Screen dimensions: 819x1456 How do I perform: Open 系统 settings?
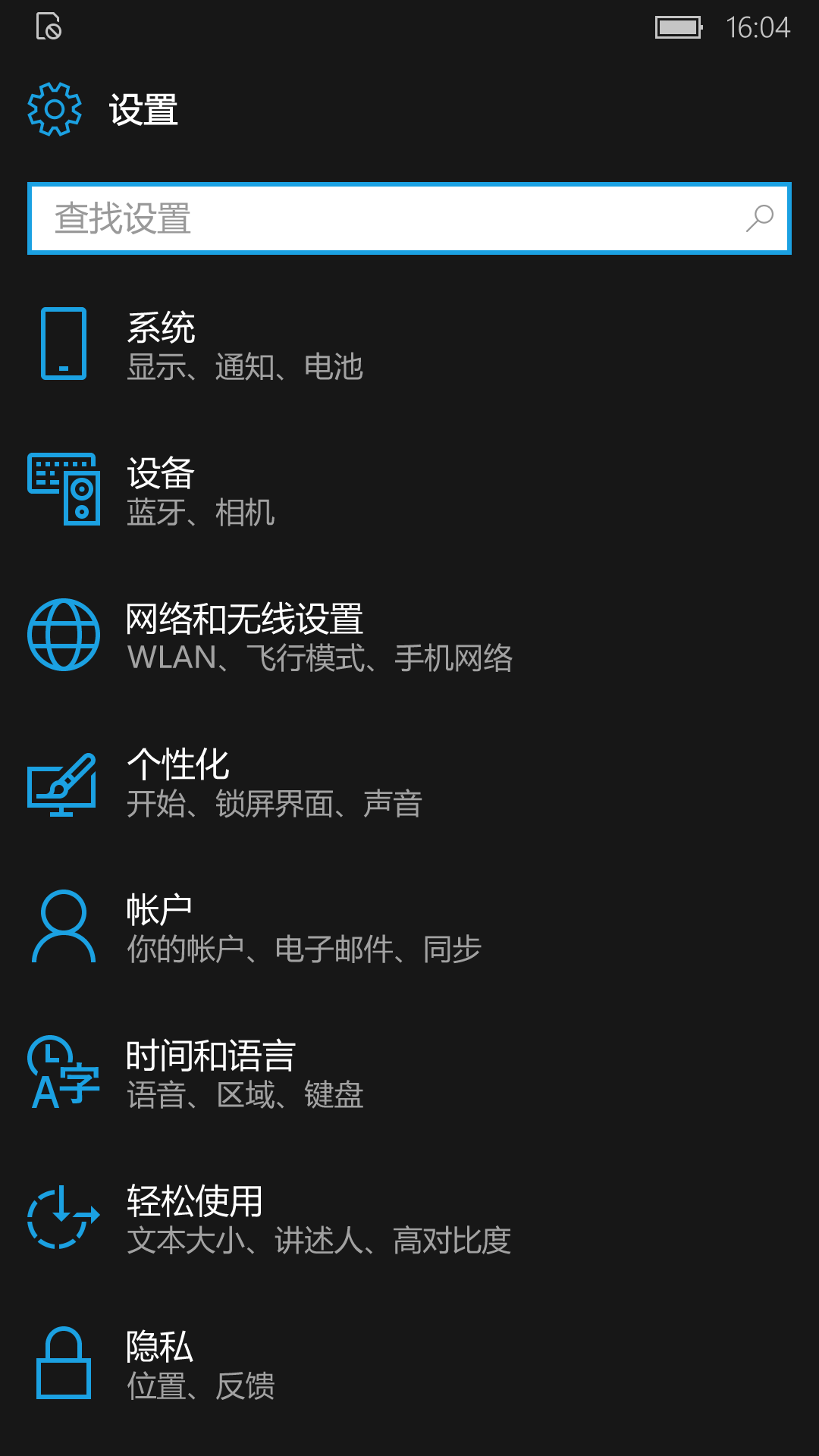409,344
